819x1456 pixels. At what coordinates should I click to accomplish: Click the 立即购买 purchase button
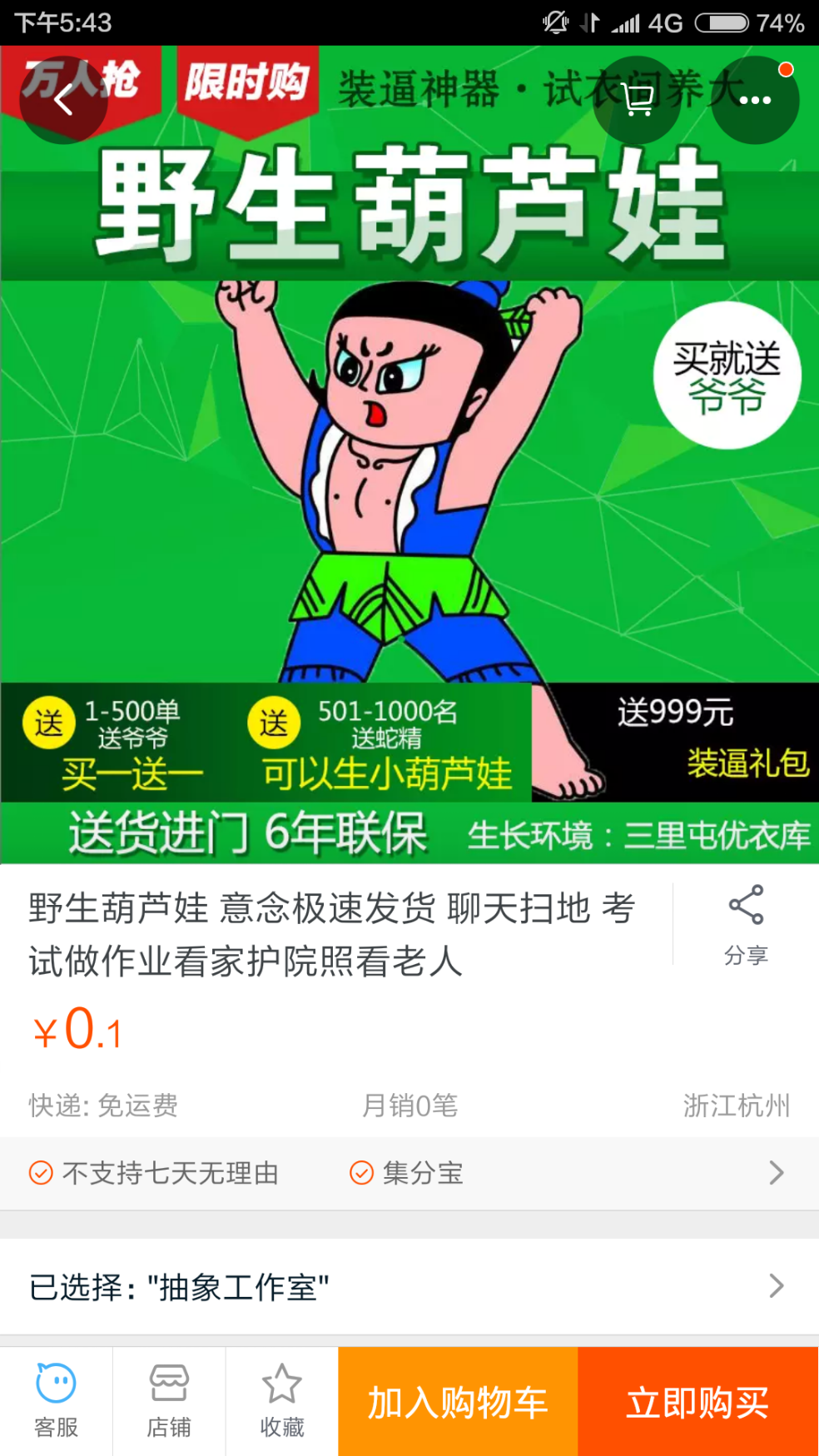click(696, 1401)
